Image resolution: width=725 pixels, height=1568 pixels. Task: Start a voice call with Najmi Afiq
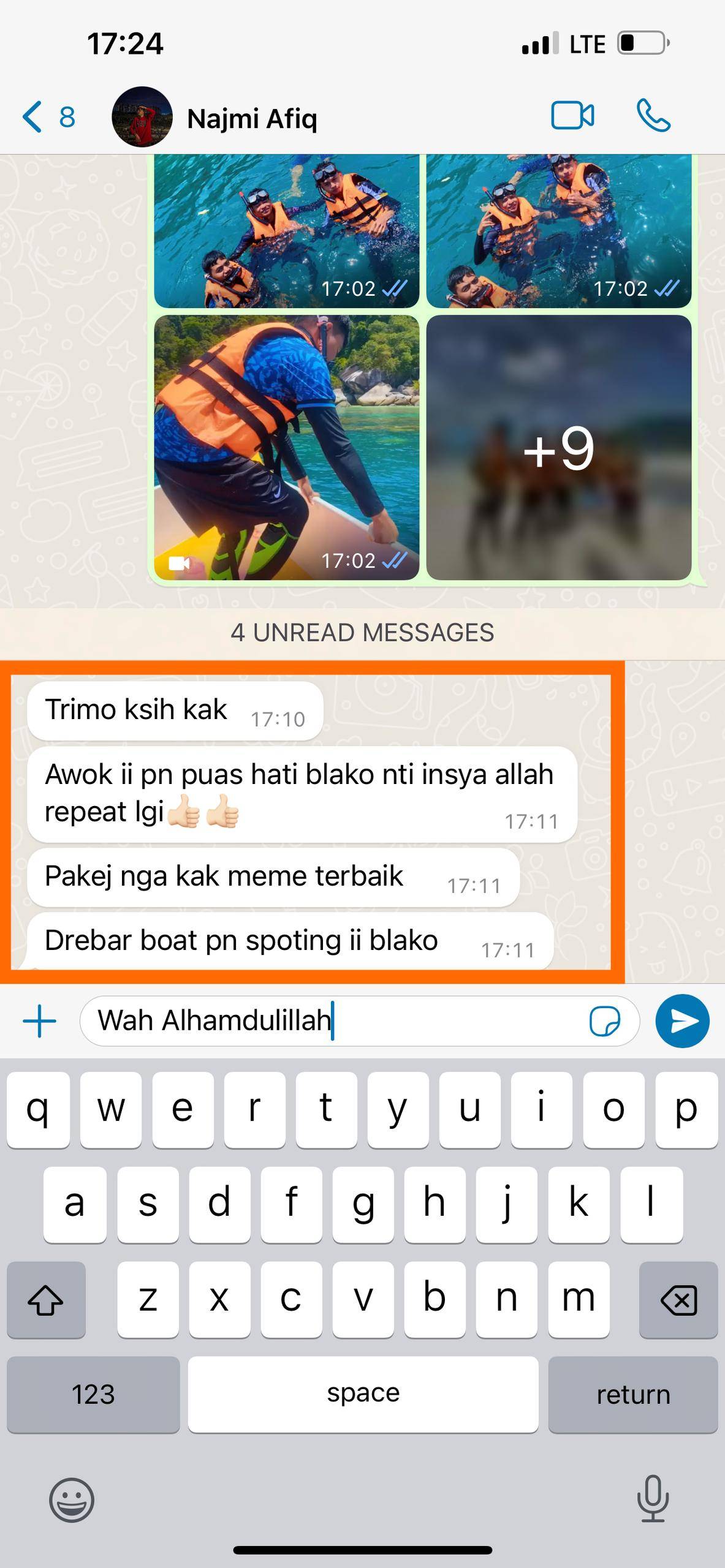(653, 116)
